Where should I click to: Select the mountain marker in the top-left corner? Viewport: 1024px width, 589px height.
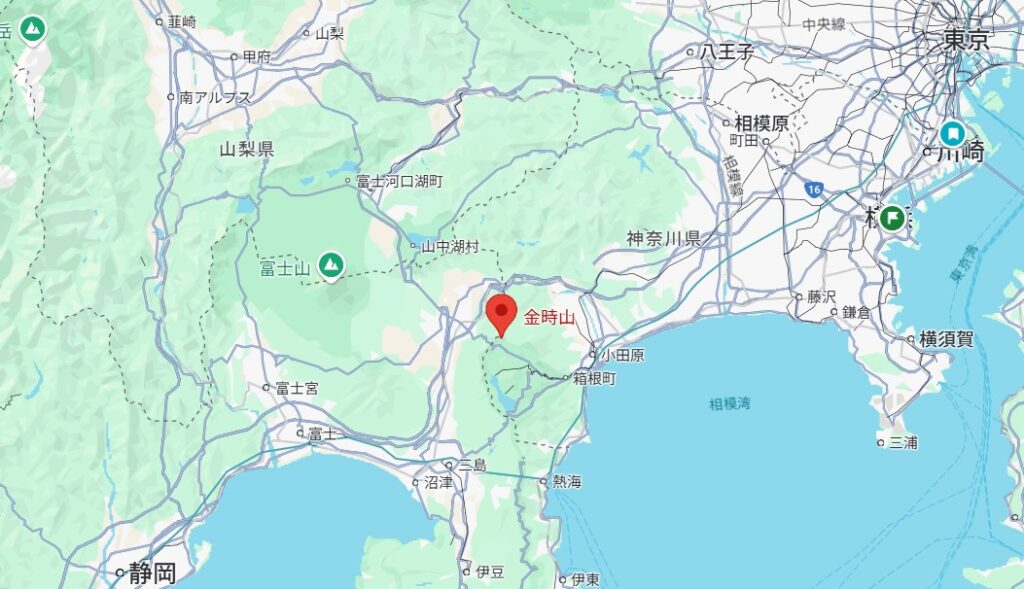coord(33,29)
